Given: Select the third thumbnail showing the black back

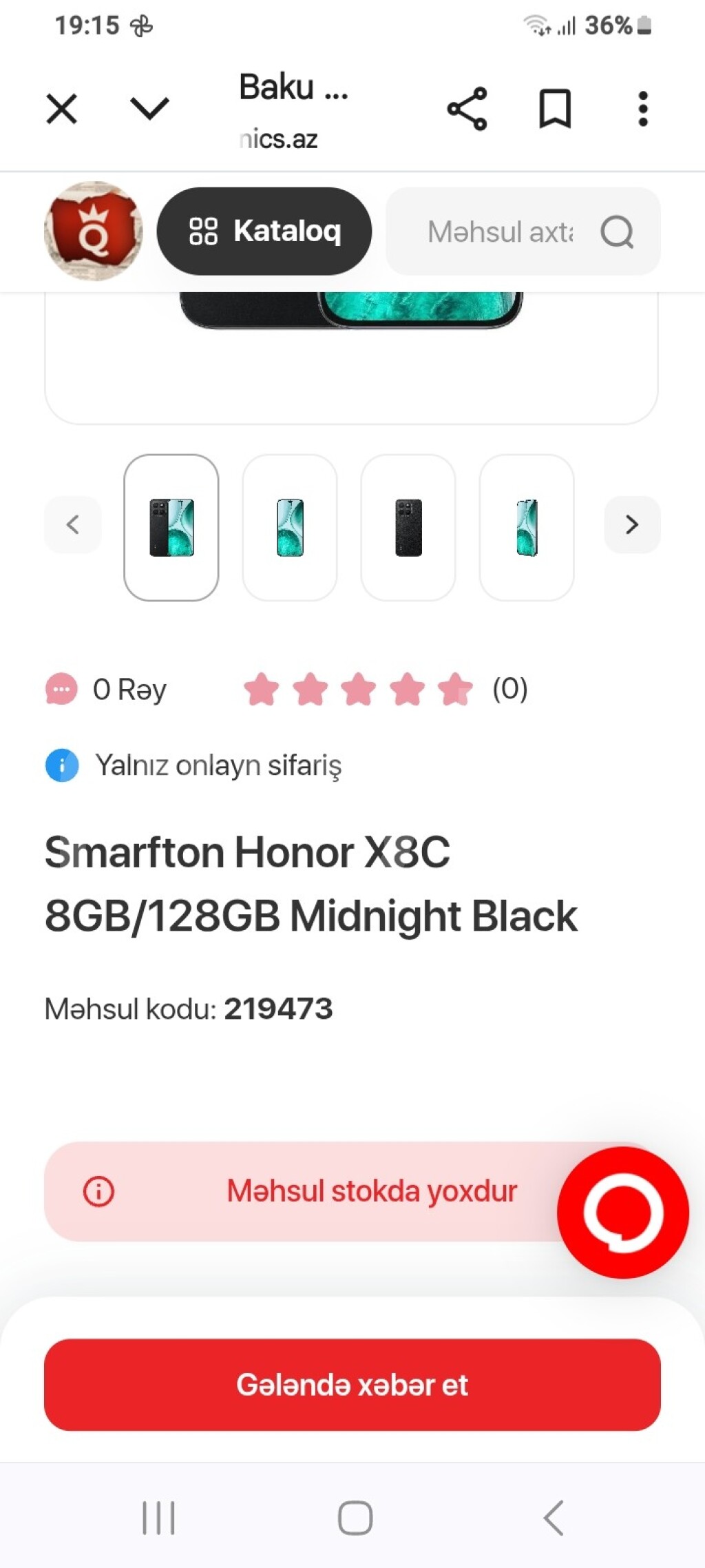Looking at the screenshot, I should (408, 528).
